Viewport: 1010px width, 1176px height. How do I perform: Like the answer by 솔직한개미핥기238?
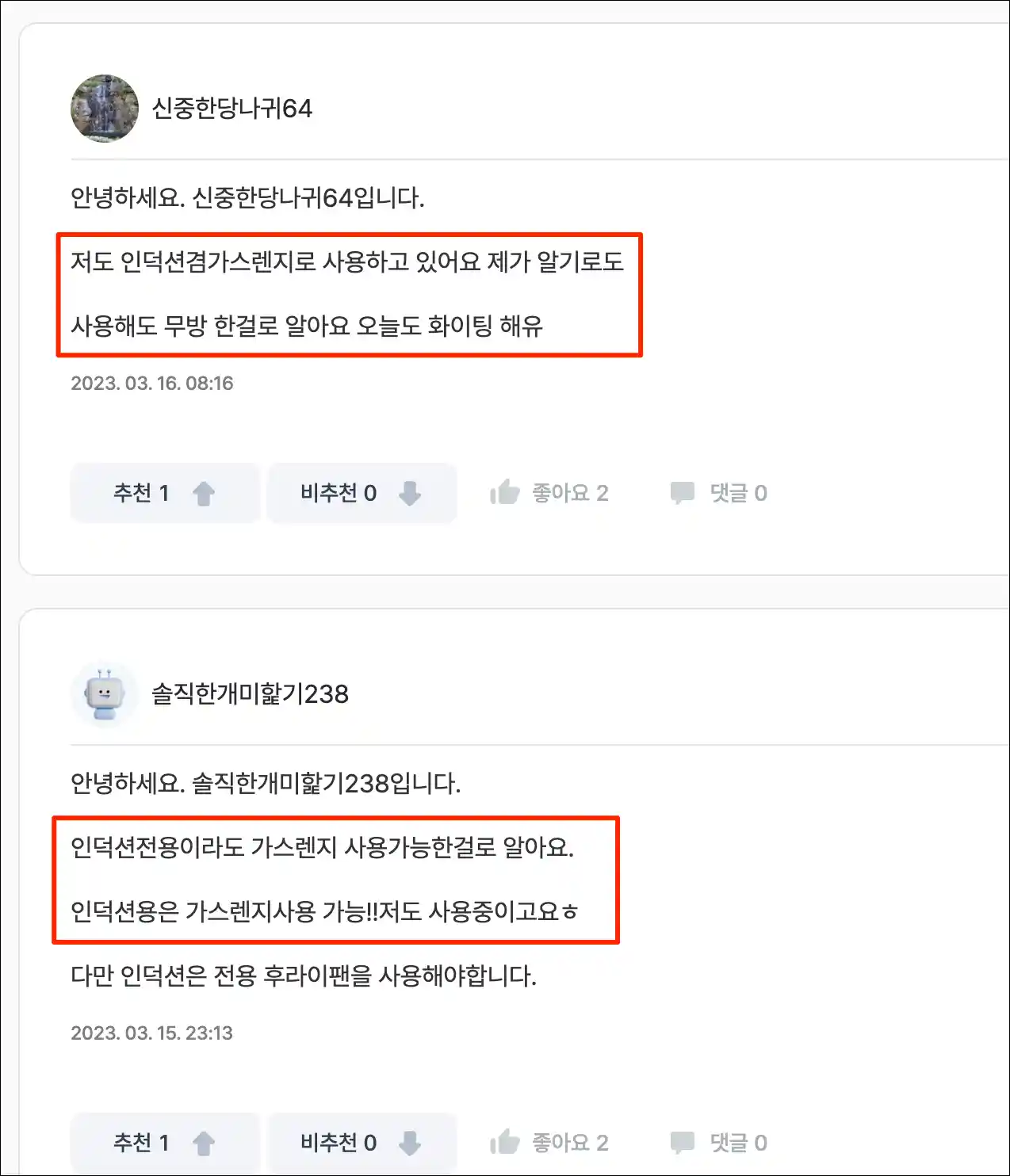(549, 1143)
